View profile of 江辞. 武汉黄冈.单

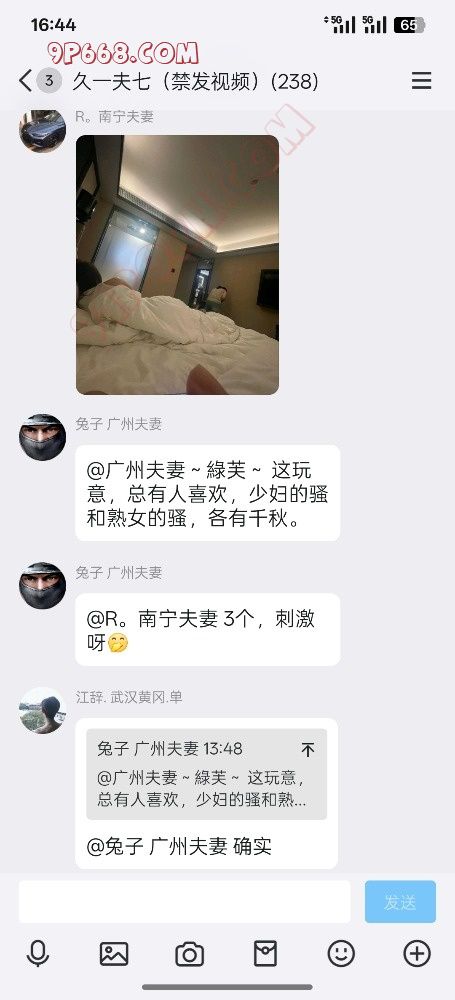[x=42, y=710]
